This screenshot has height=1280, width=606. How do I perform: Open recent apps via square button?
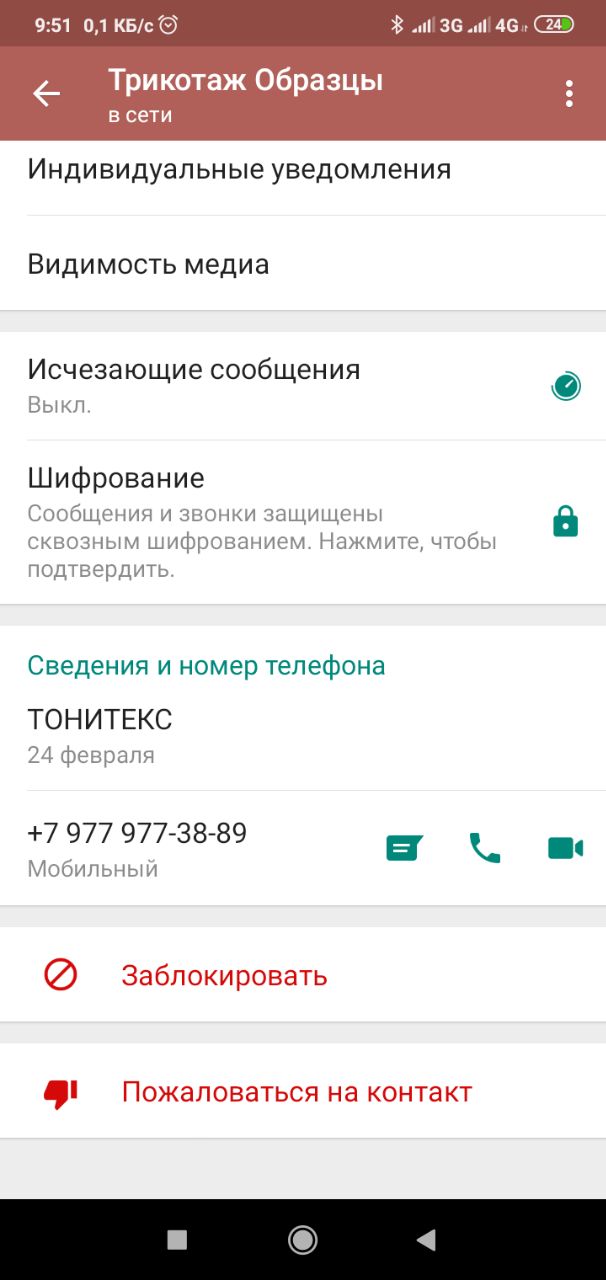[x=177, y=1240]
